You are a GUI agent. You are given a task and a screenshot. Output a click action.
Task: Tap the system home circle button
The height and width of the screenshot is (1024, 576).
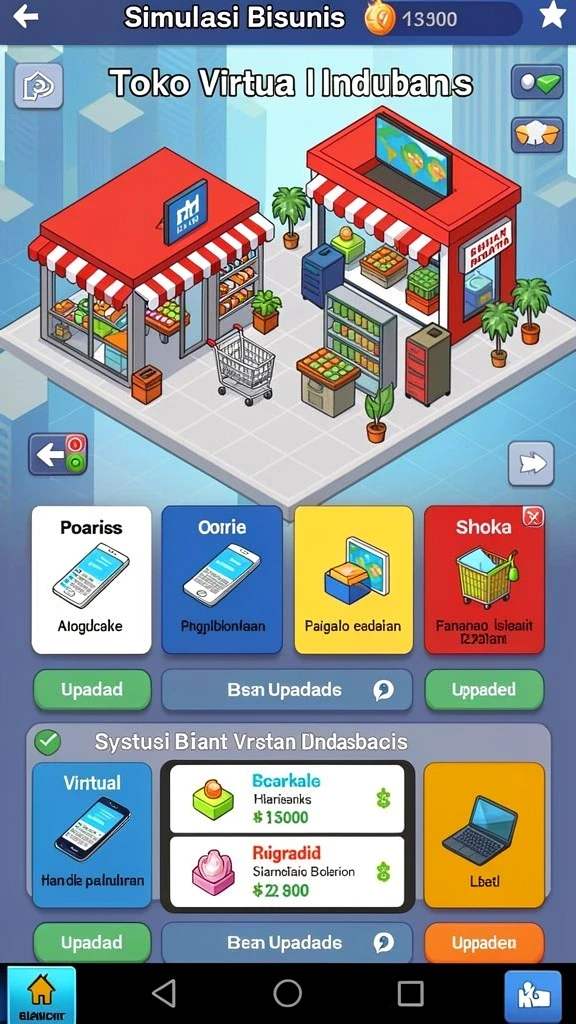(x=287, y=993)
